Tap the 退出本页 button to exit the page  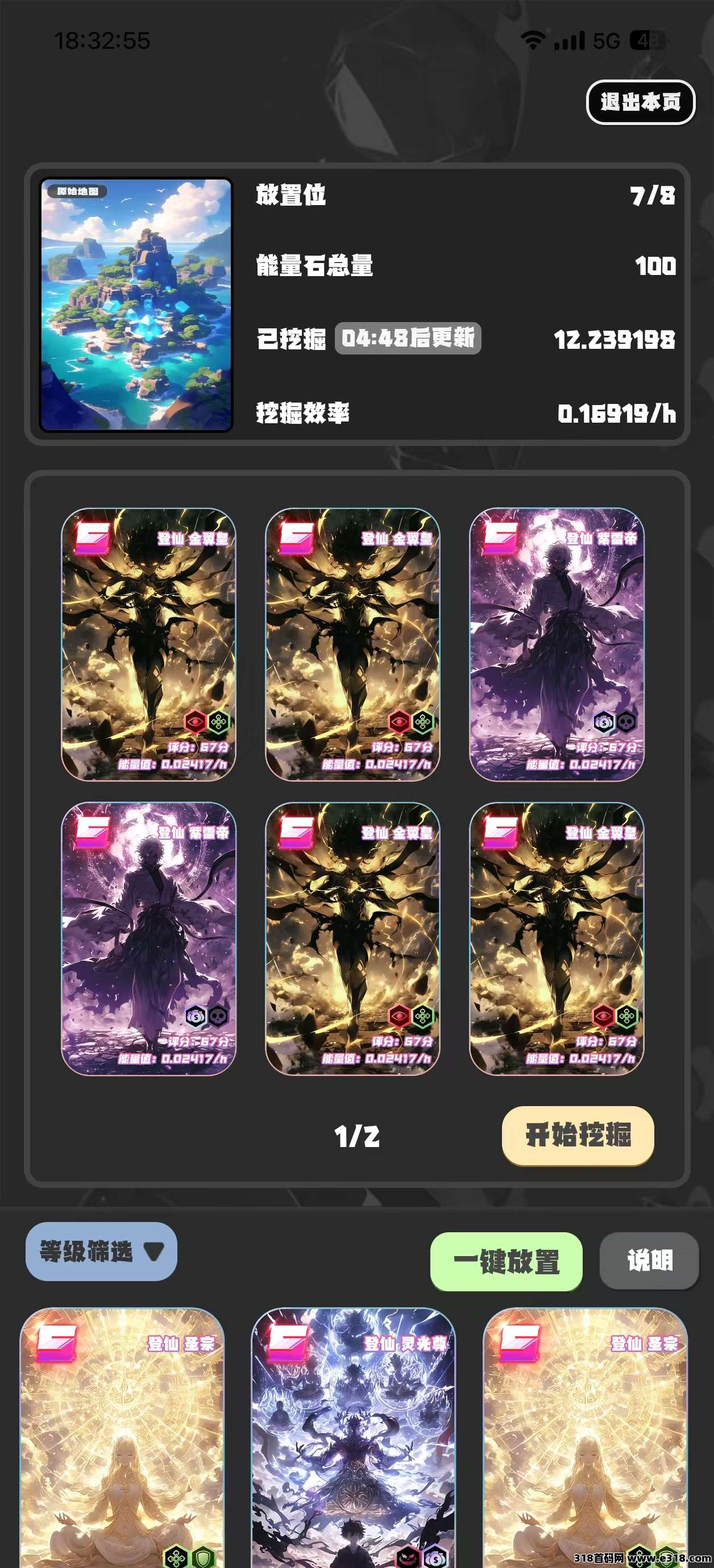coord(640,102)
